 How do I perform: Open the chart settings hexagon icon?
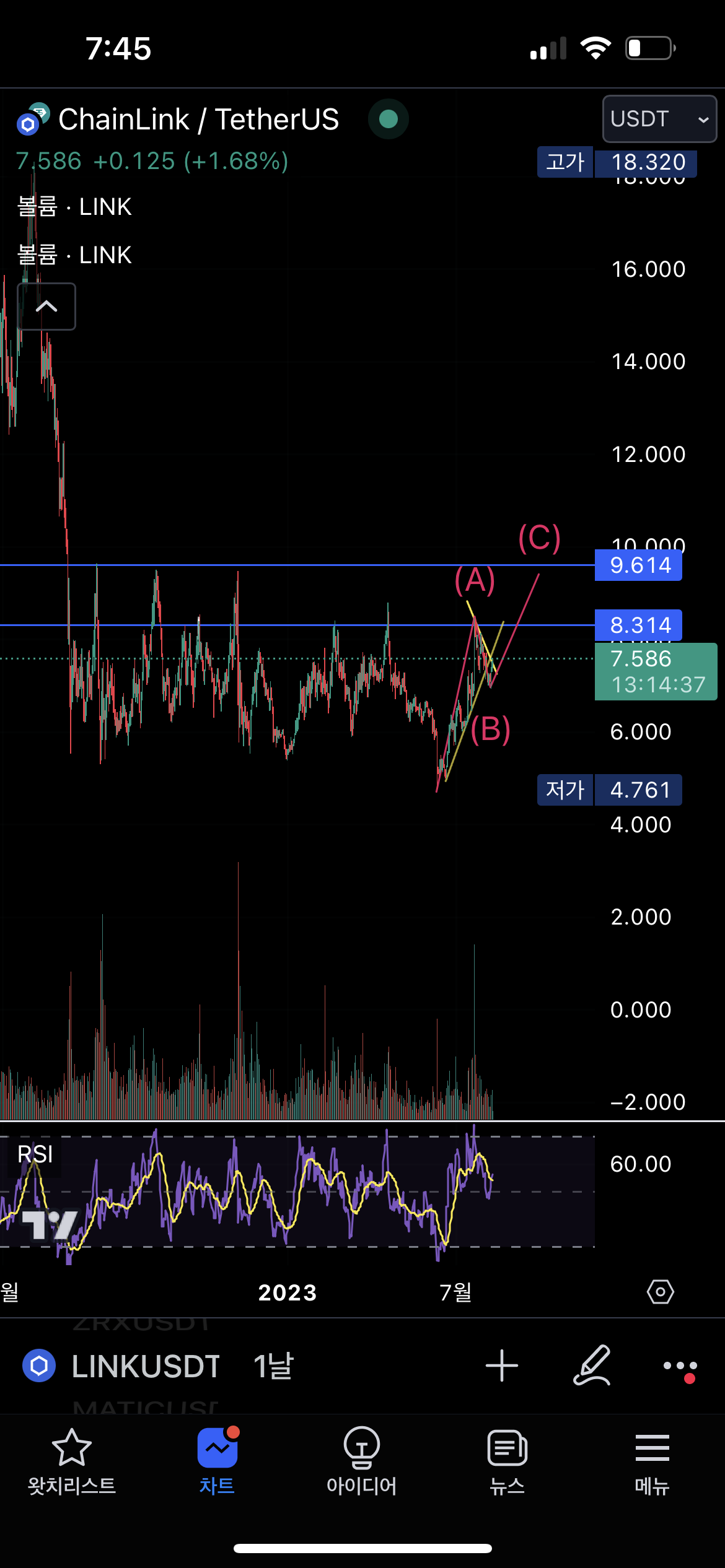tap(660, 1292)
